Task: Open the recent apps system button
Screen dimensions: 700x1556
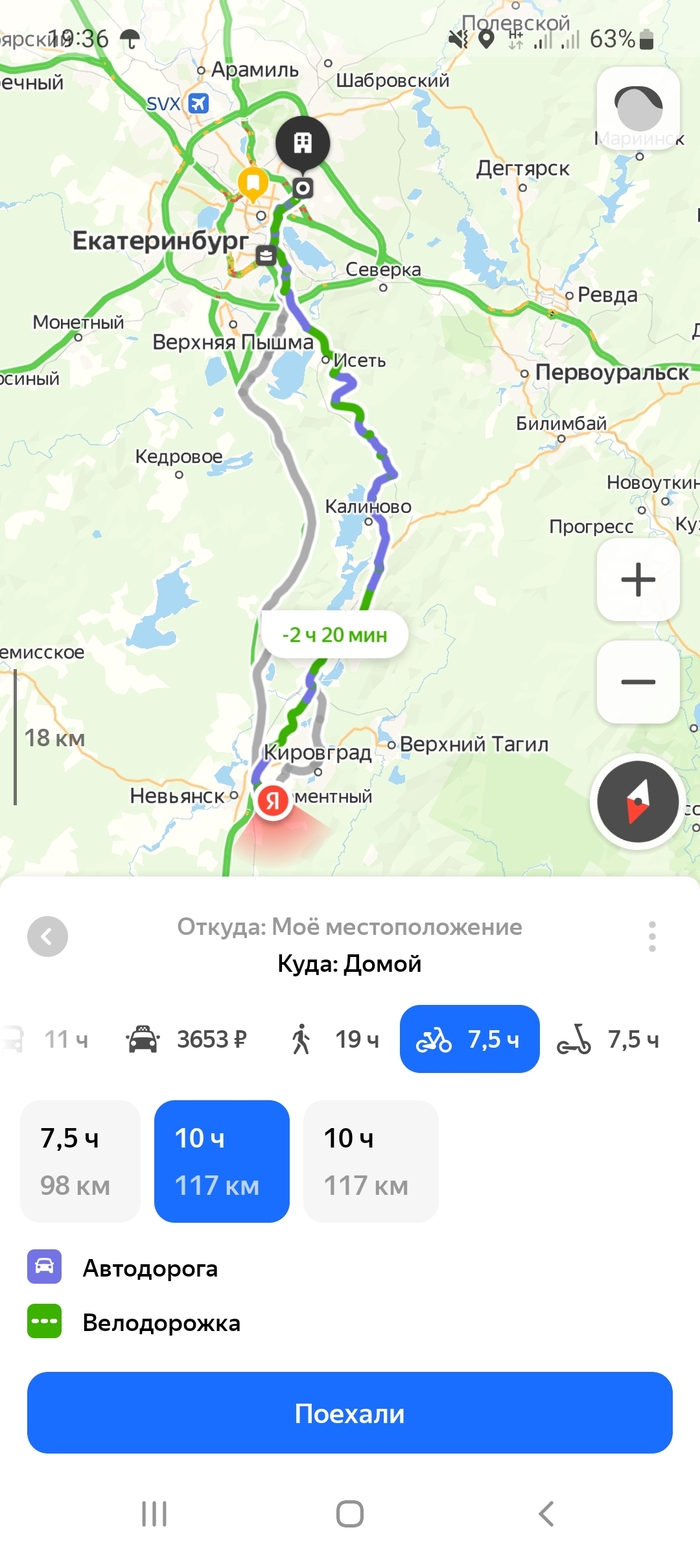Action: (x=154, y=1514)
